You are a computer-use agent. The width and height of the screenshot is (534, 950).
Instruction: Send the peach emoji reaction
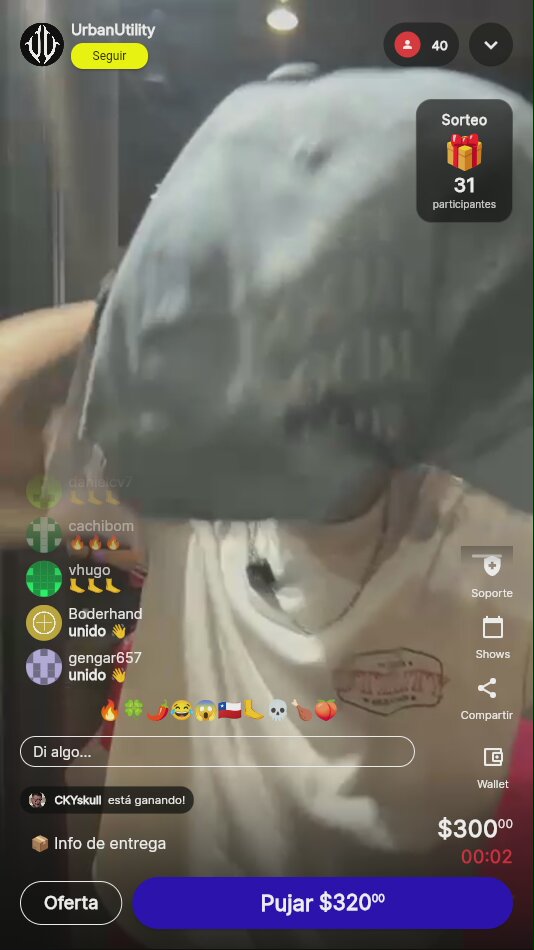point(325,710)
